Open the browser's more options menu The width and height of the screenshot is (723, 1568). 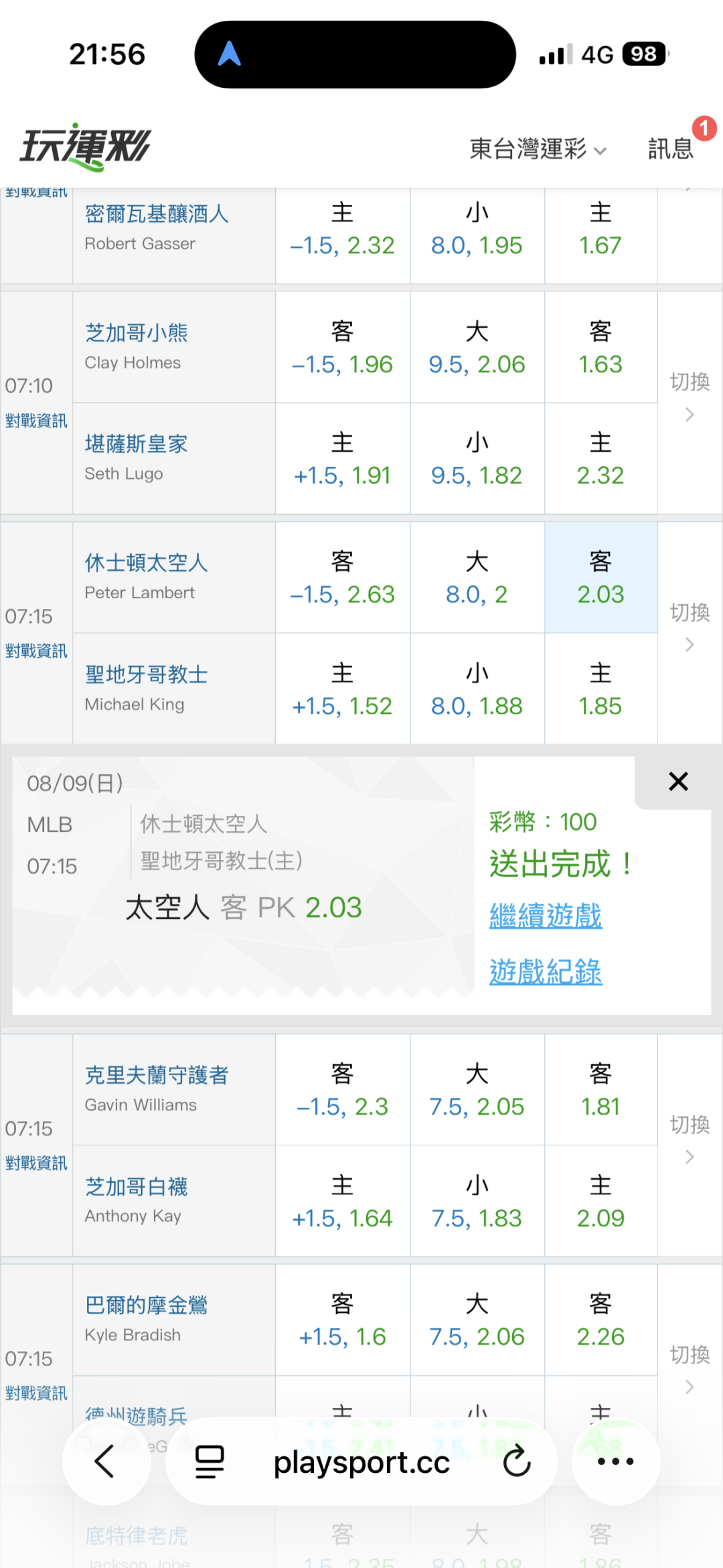616,1461
